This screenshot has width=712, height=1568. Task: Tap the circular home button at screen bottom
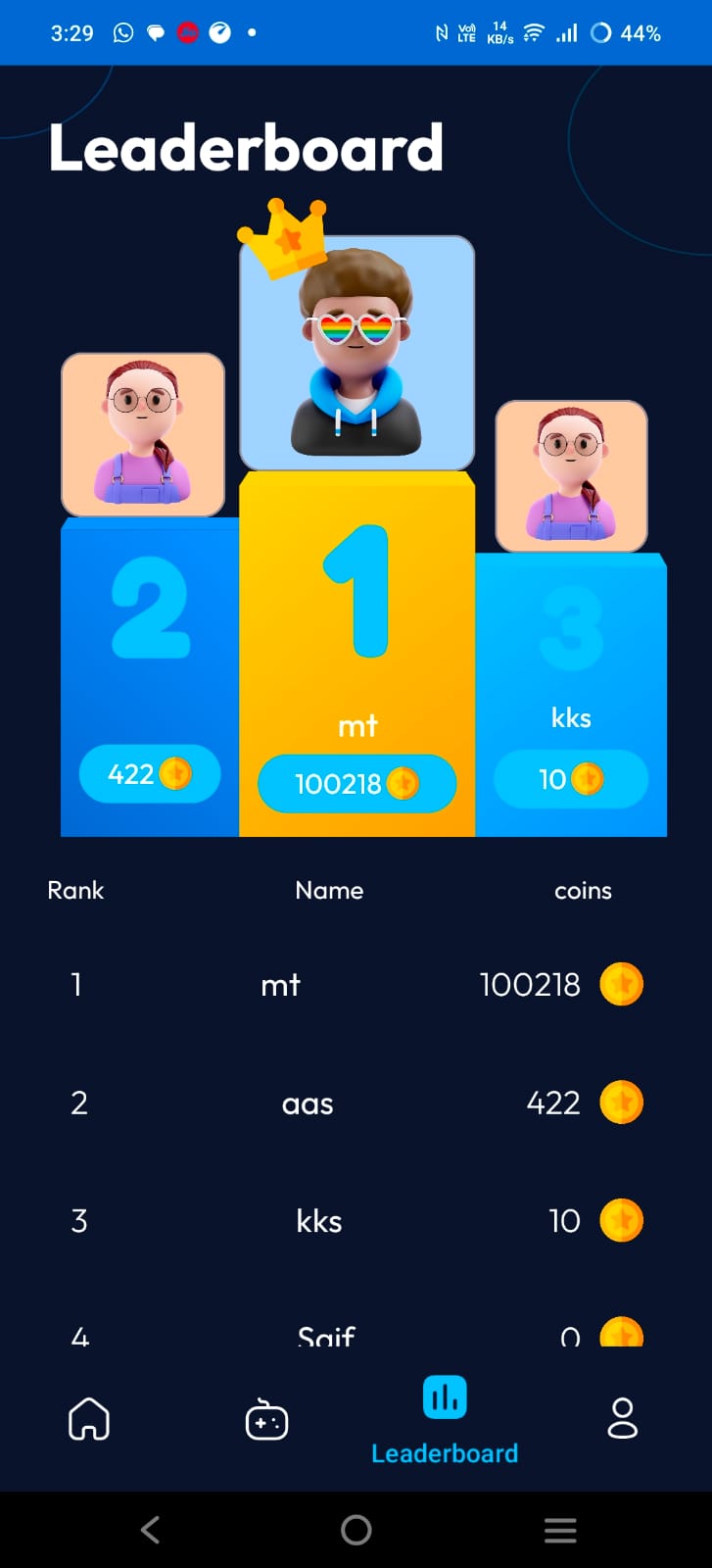(356, 1529)
